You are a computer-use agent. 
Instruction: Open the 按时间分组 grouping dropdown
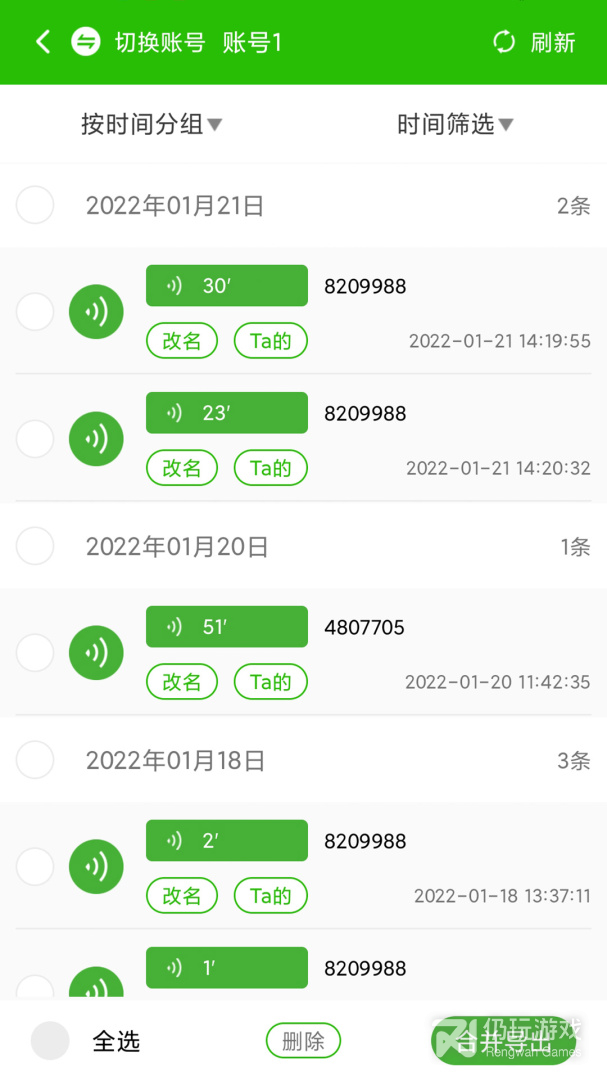click(x=152, y=125)
